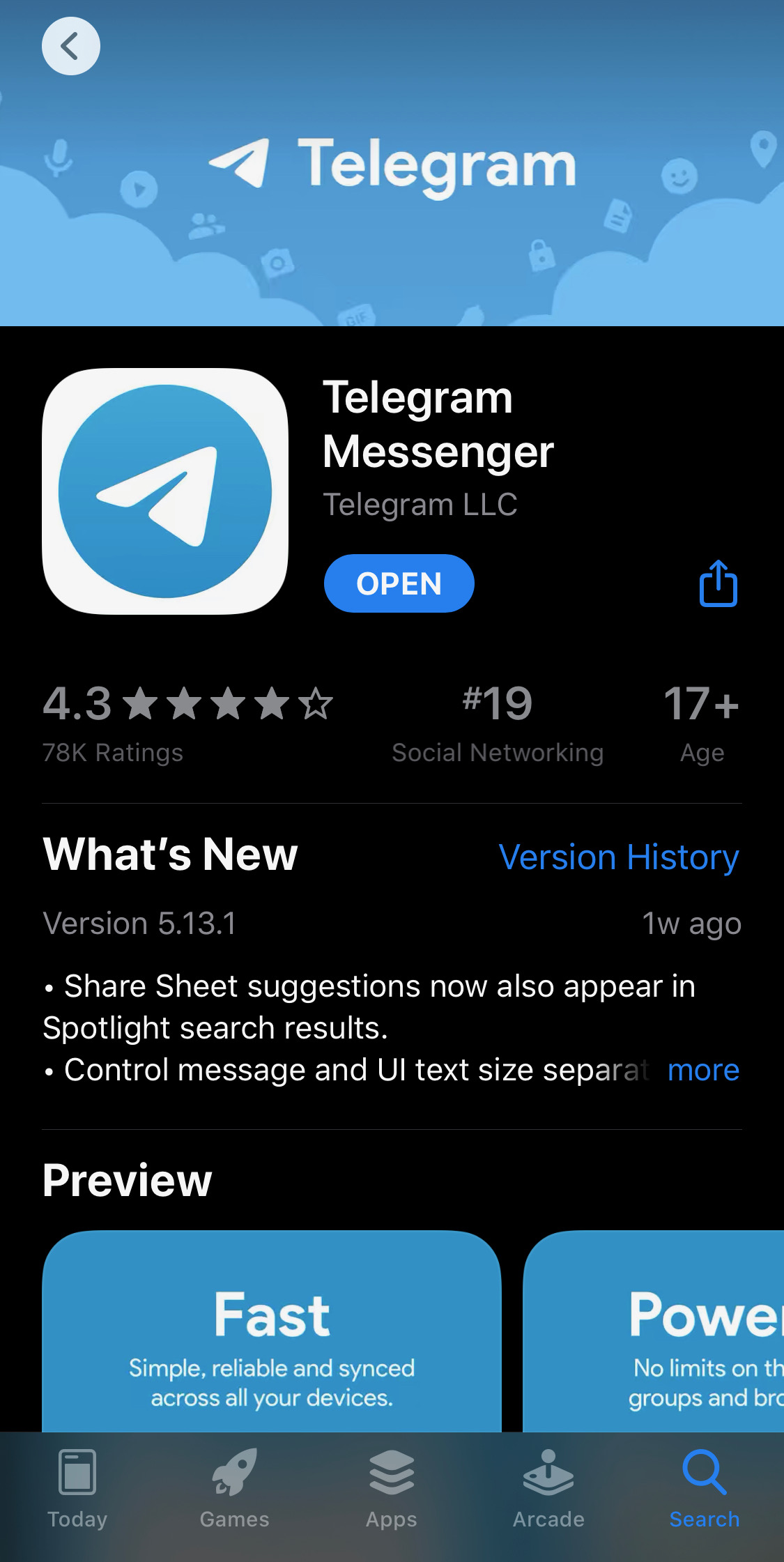Open Version History
Image resolution: width=784 pixels, height=1562 pixels.
[619, 857]
